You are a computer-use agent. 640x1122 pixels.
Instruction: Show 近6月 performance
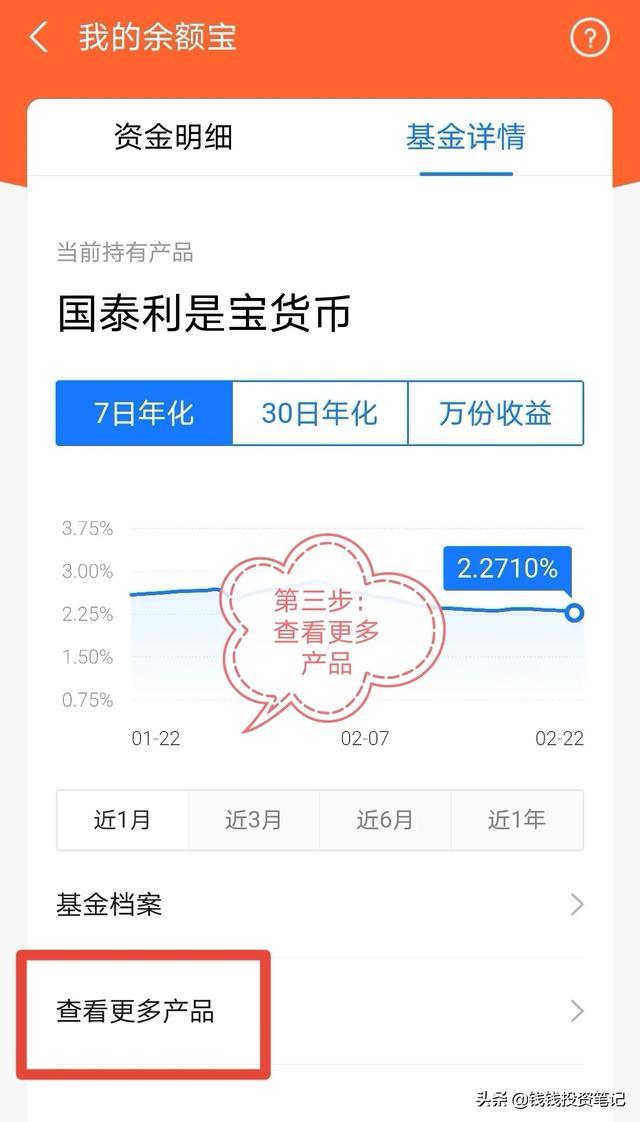pos(385,821)
